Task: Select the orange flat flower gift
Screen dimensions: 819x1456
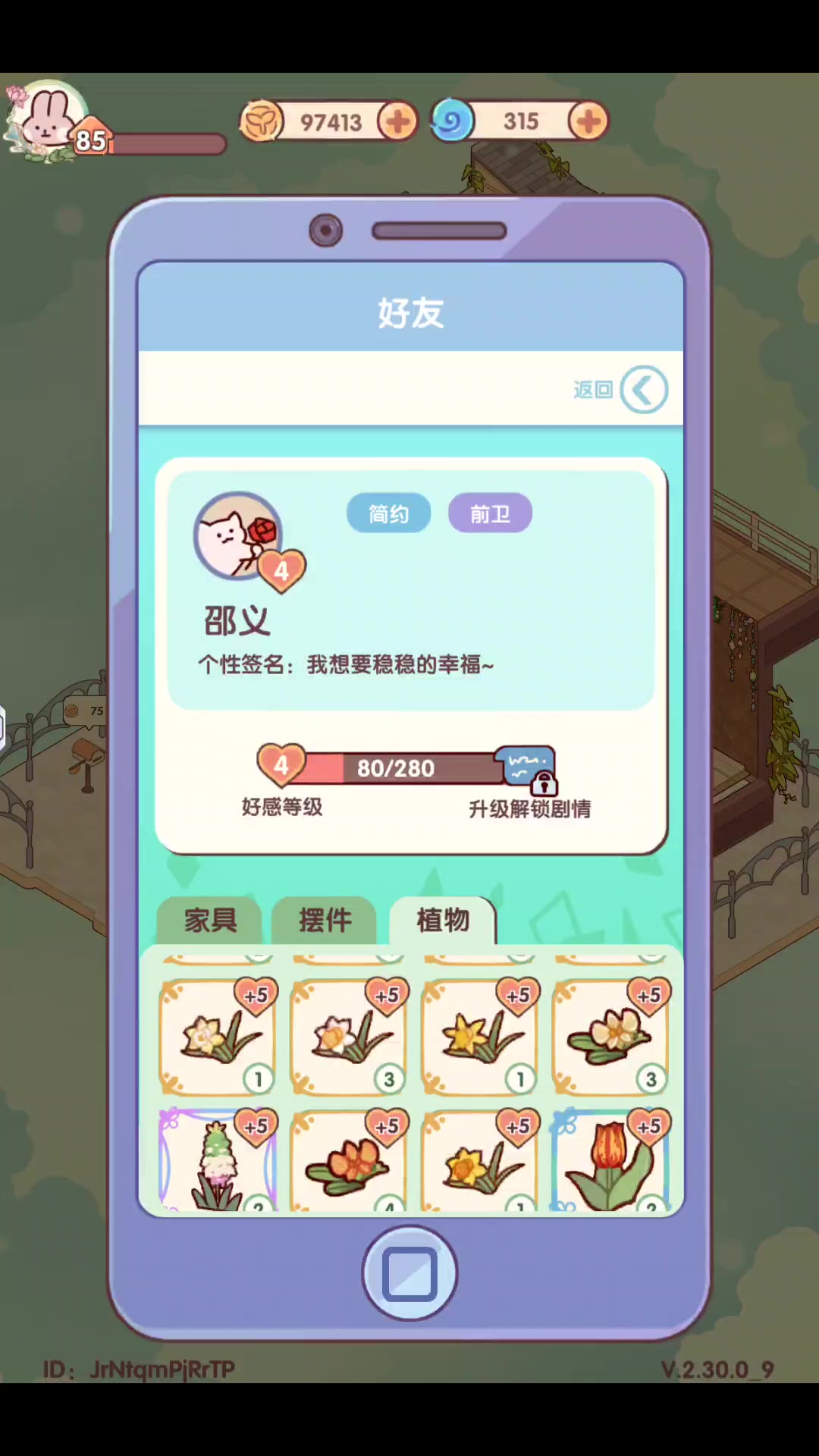Action: (349, 1162)
